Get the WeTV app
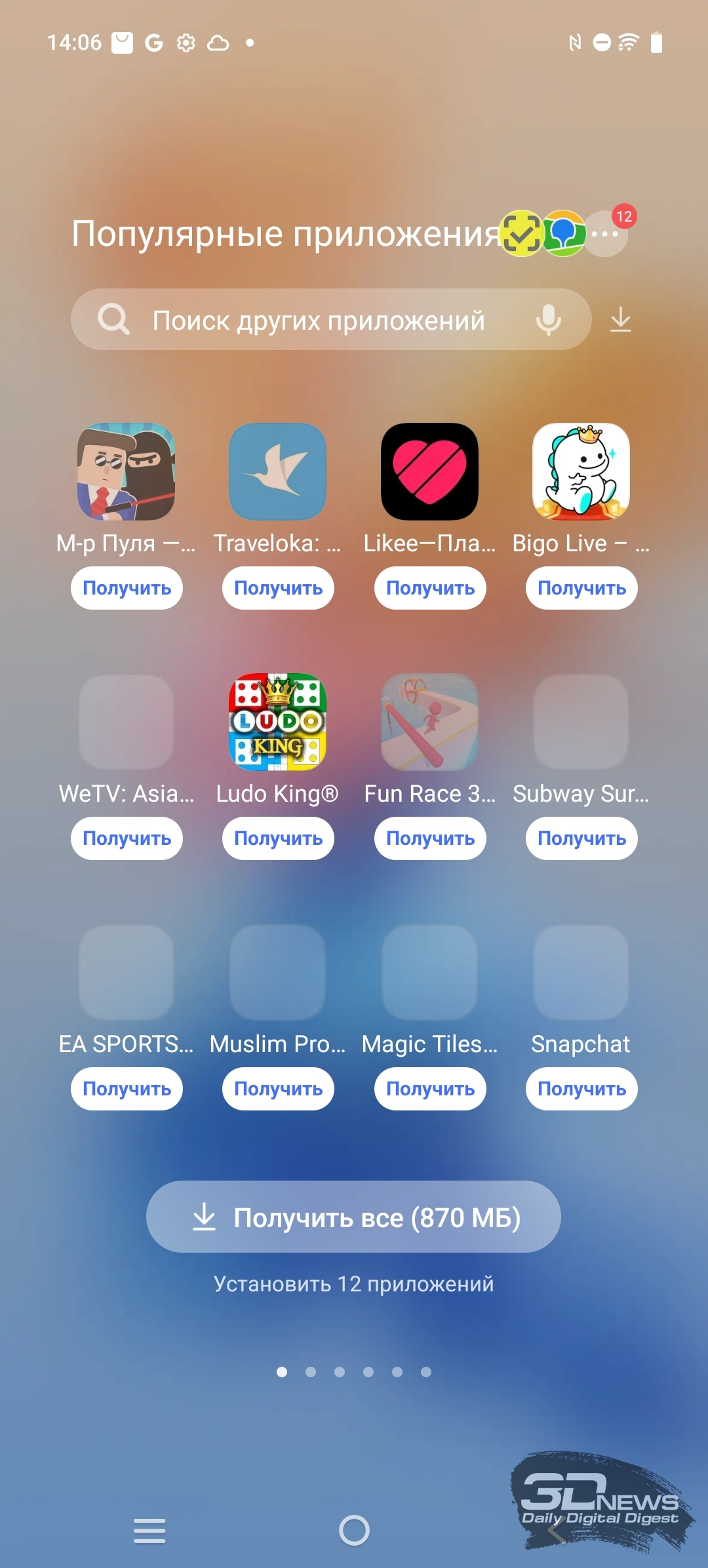This screenshot has width=708, height=1568. pos(127,838)
